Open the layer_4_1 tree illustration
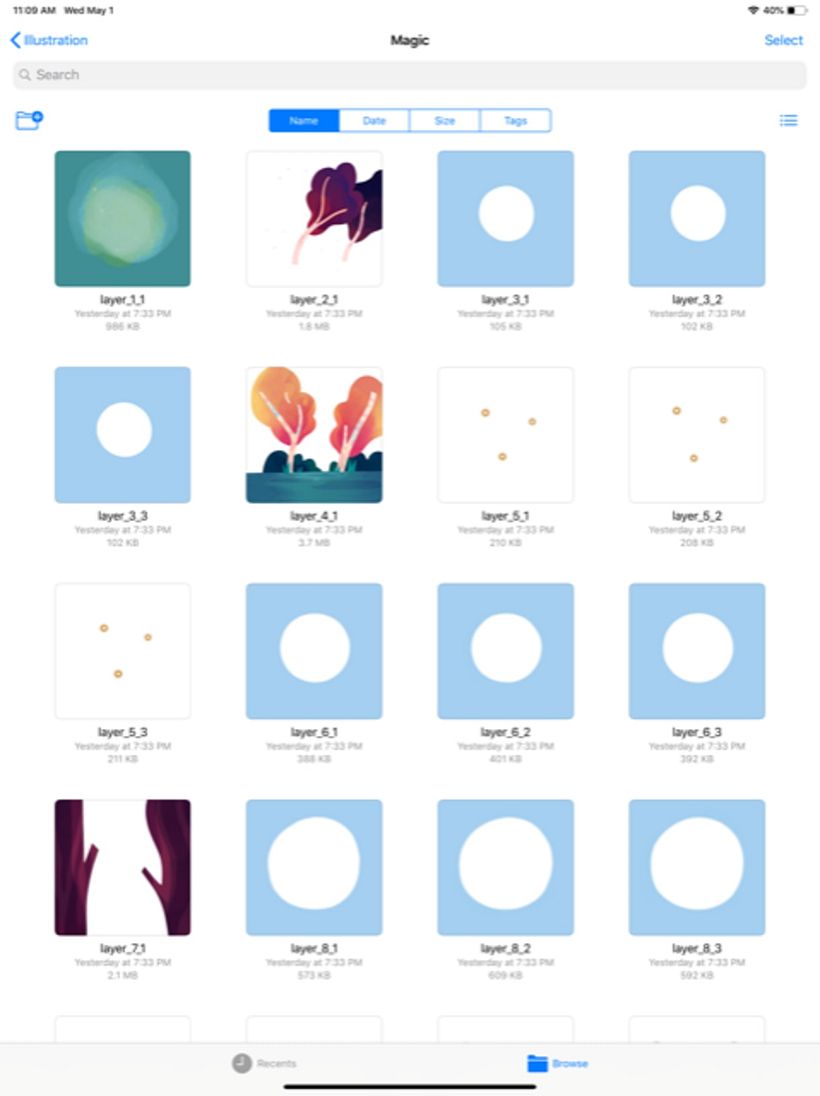The width and height of the screenshot is (820, 1096). tap(314, 435)
